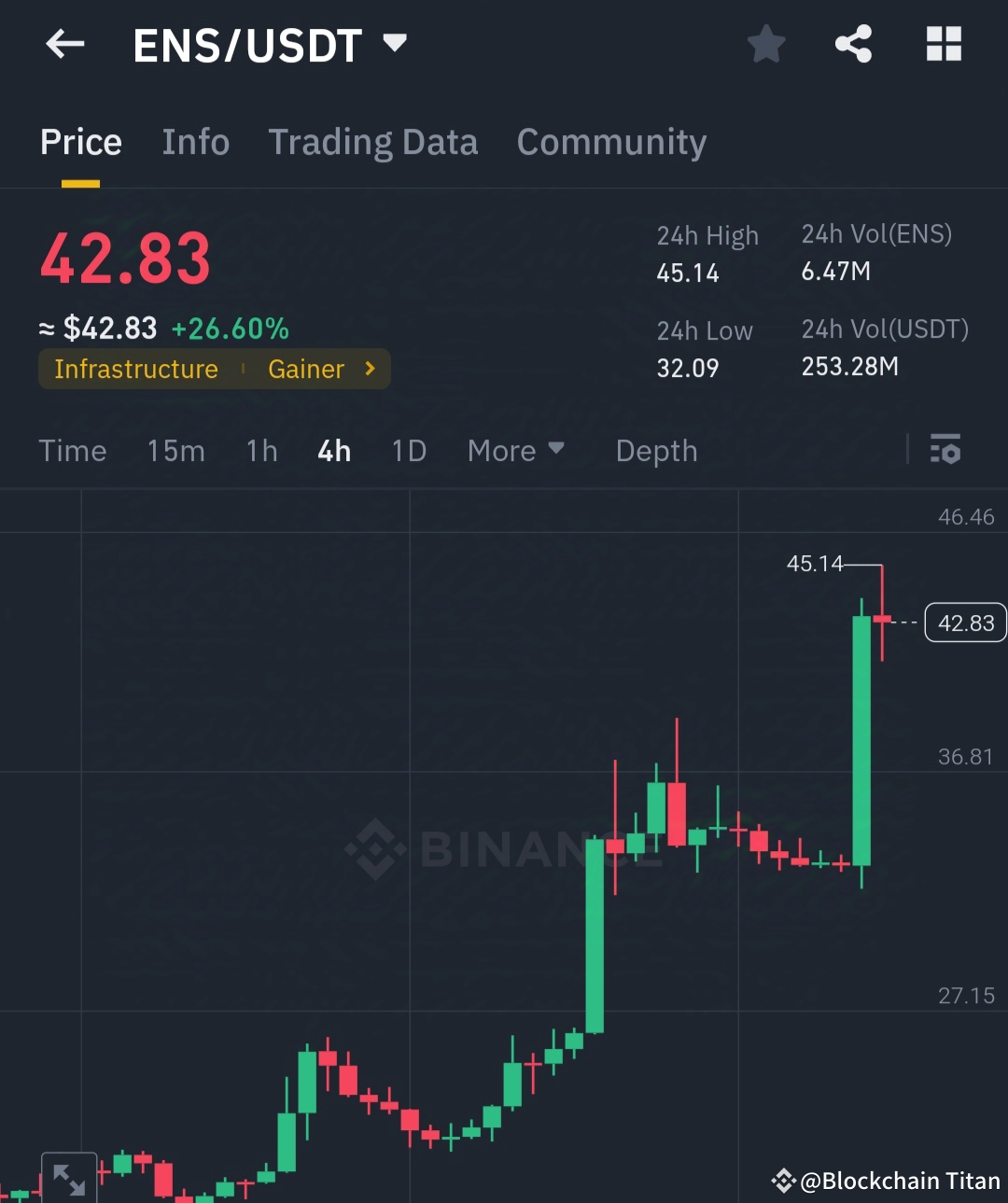The image size is (1008, 1203).
Task: Expand the More timeframe dropdown
Action: tap(516, 451)
